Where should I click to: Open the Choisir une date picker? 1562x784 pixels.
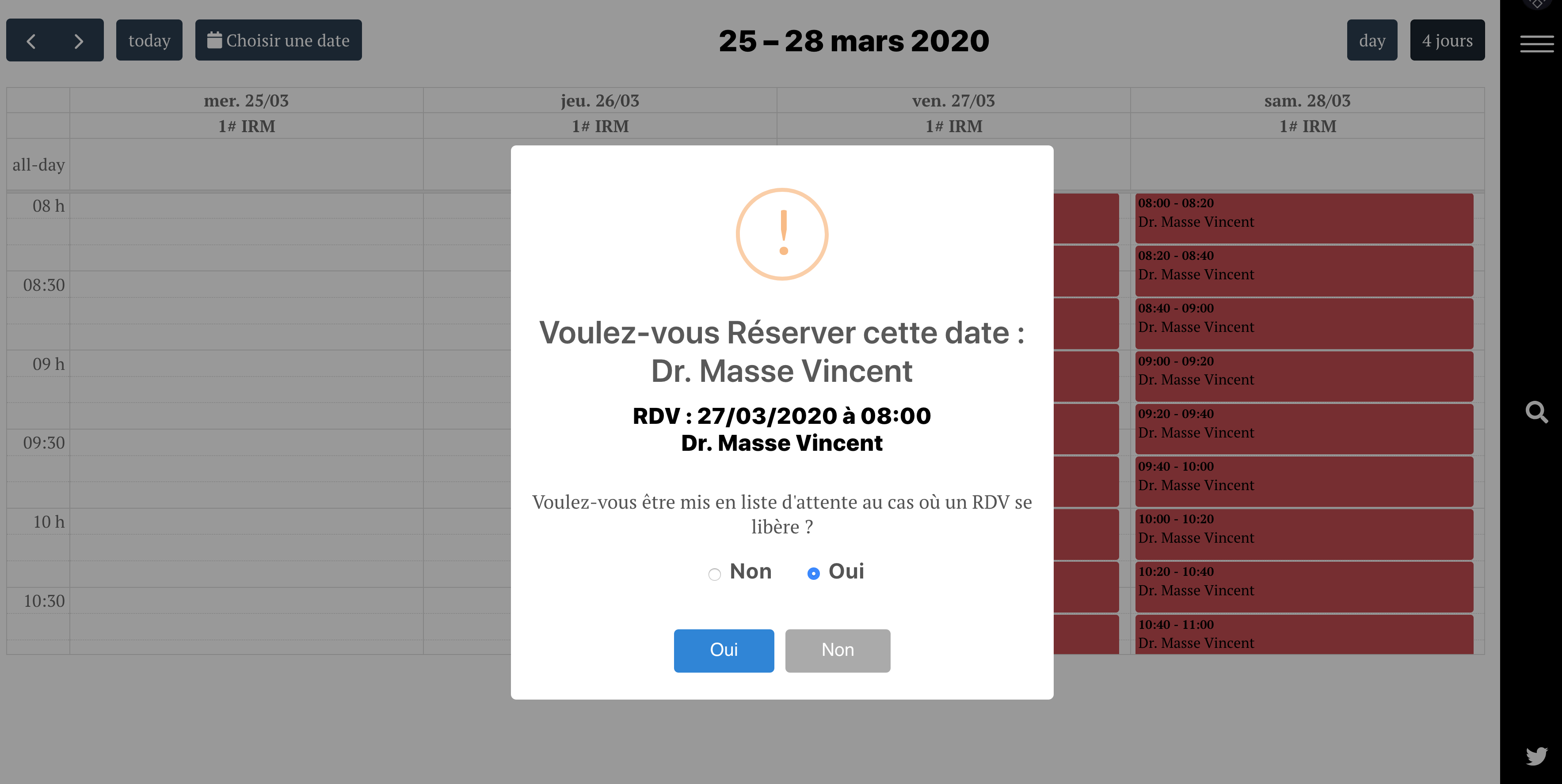278,41
